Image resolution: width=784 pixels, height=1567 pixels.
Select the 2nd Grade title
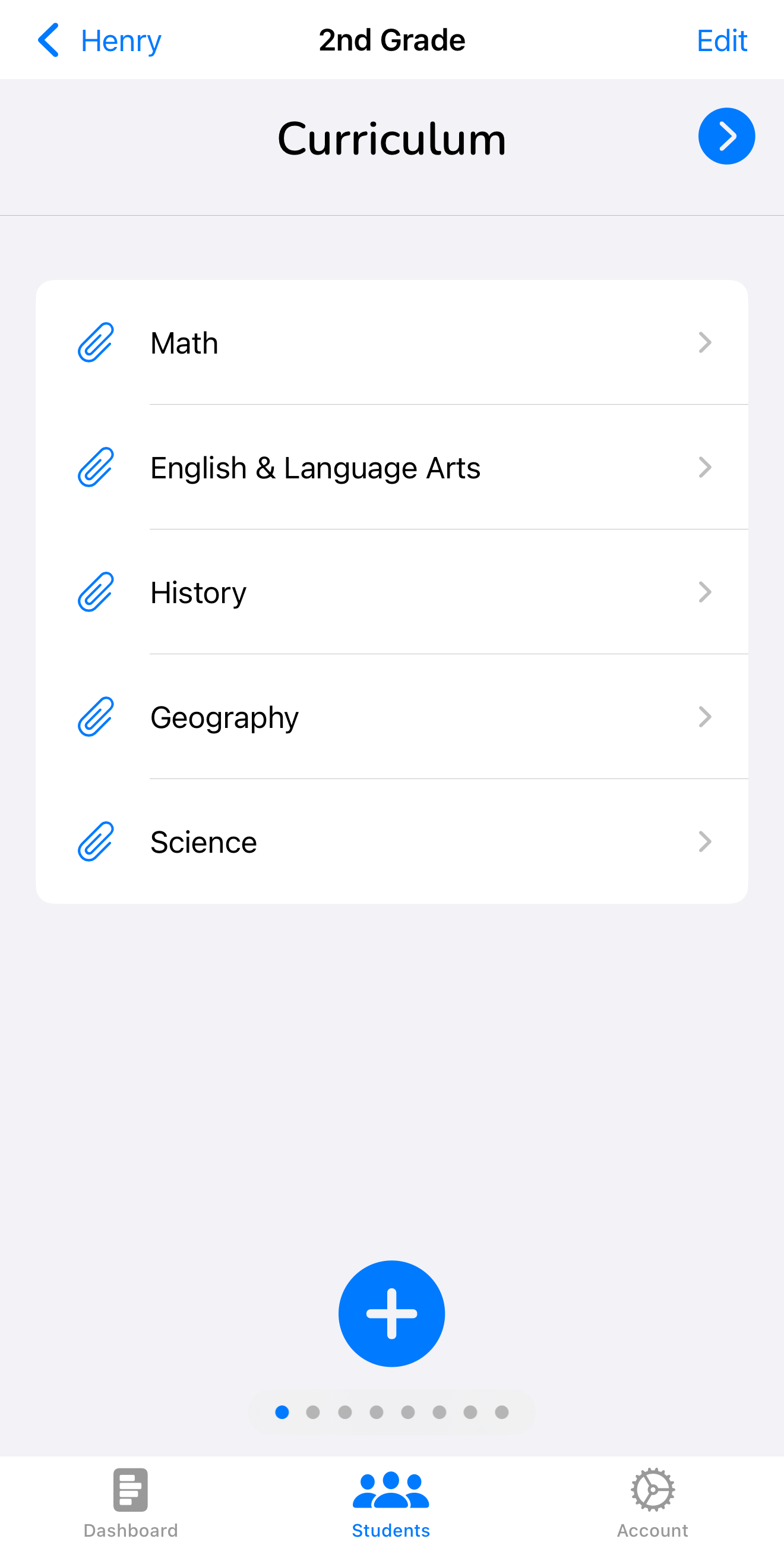(x=391, y=40)
